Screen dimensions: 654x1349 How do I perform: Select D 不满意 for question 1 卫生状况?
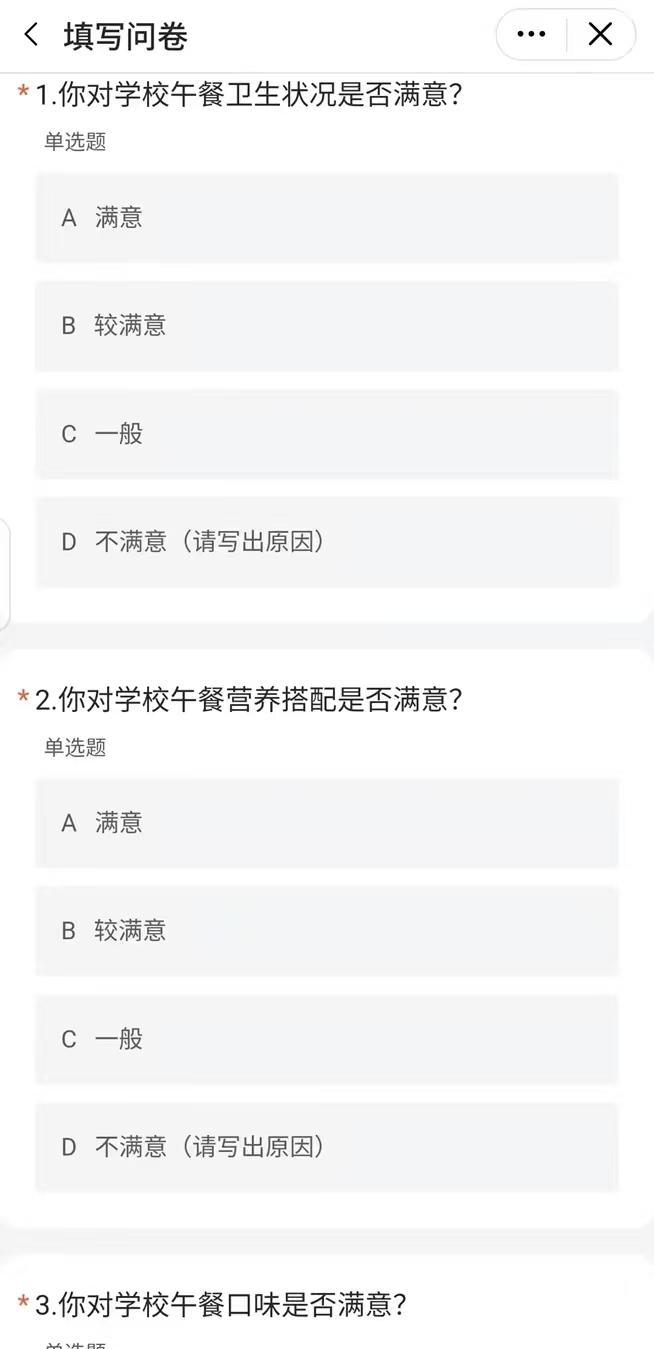(327, 542)
